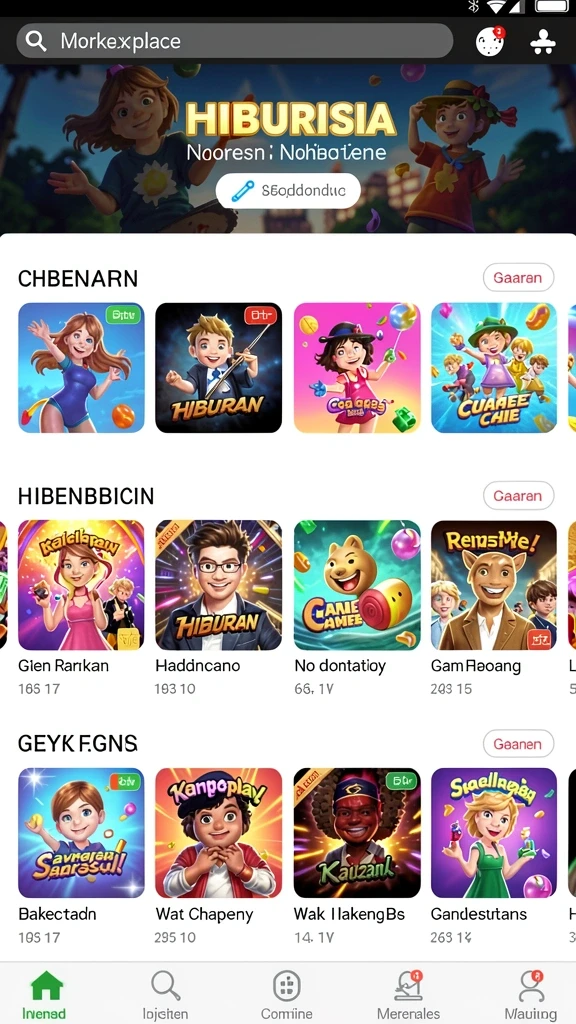The image size is (576, 1024).
Task: Switch to the Comiine tab
Action: tap(287, 995)
